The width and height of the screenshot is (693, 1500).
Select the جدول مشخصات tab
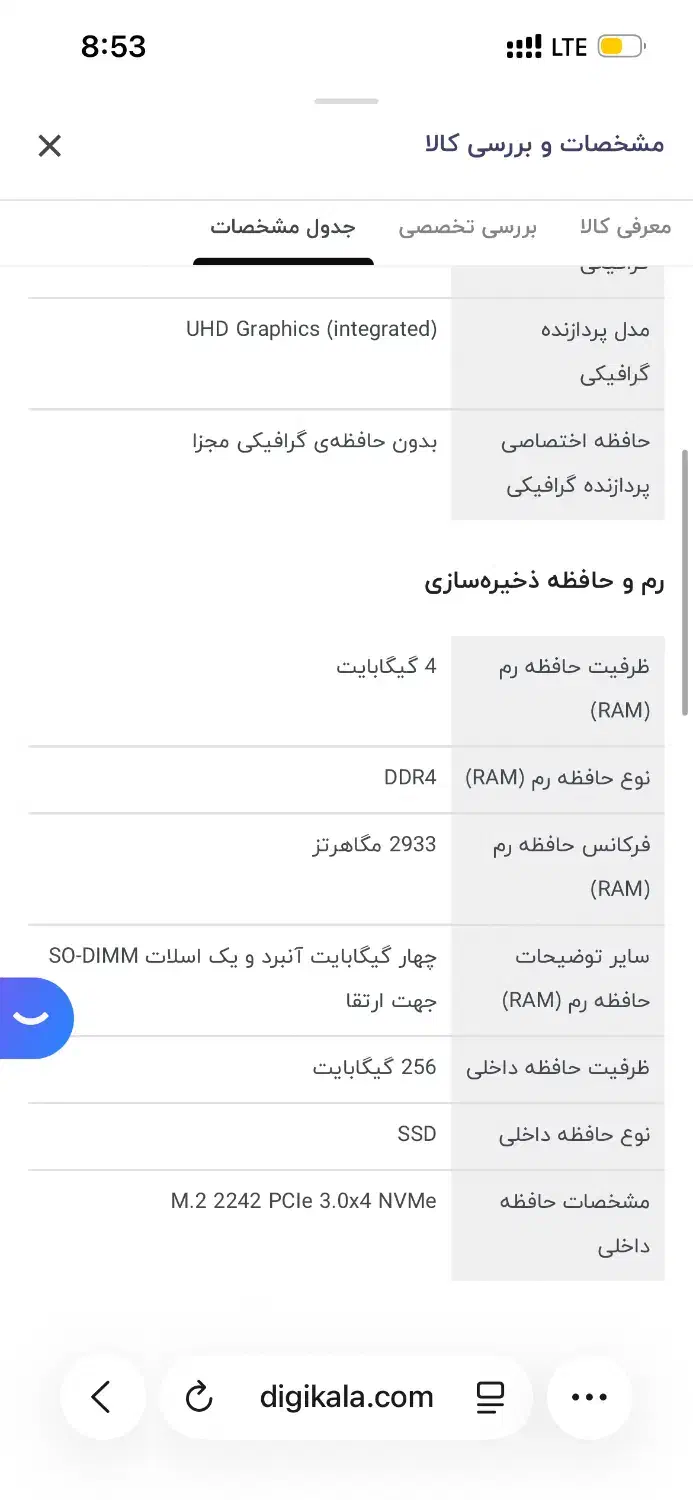coord(283,227)
